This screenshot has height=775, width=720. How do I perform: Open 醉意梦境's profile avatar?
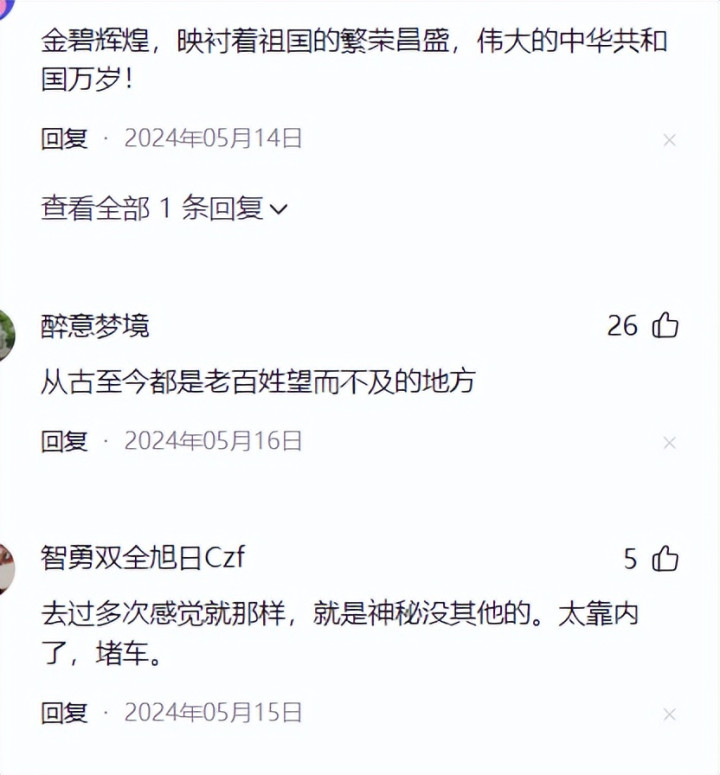pos(7,336)
